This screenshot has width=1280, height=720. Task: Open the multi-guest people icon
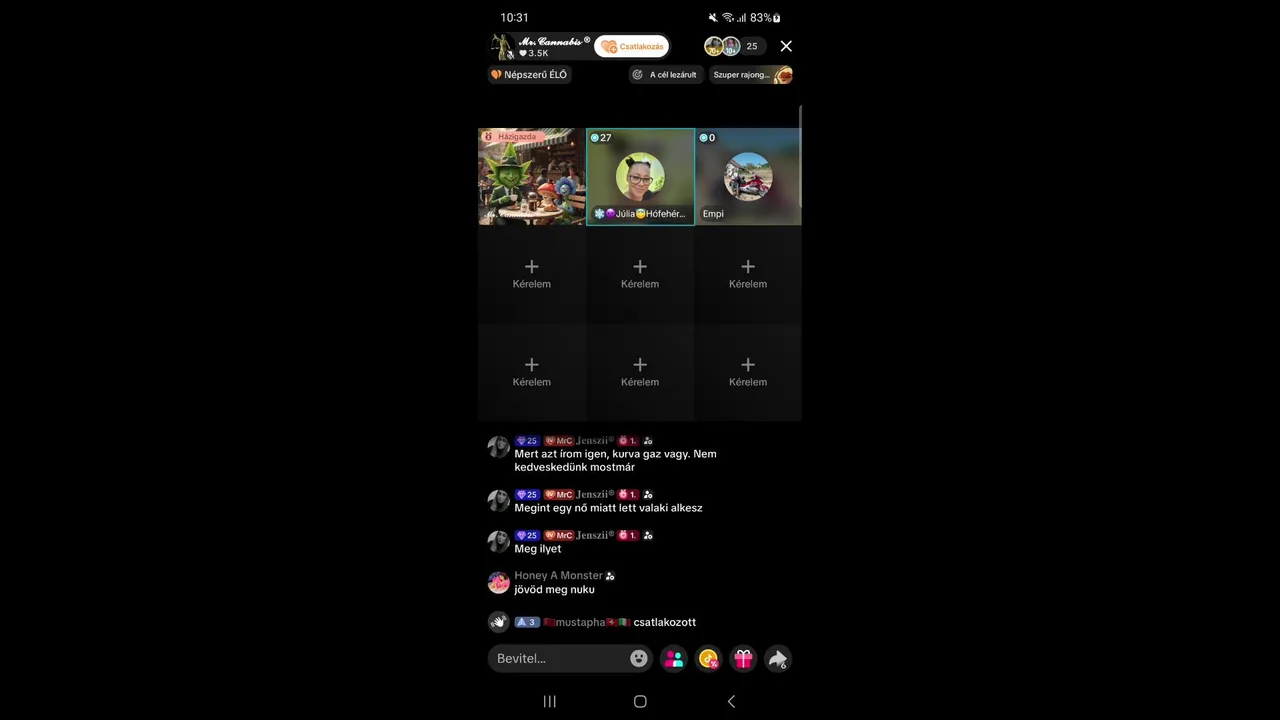674,658
